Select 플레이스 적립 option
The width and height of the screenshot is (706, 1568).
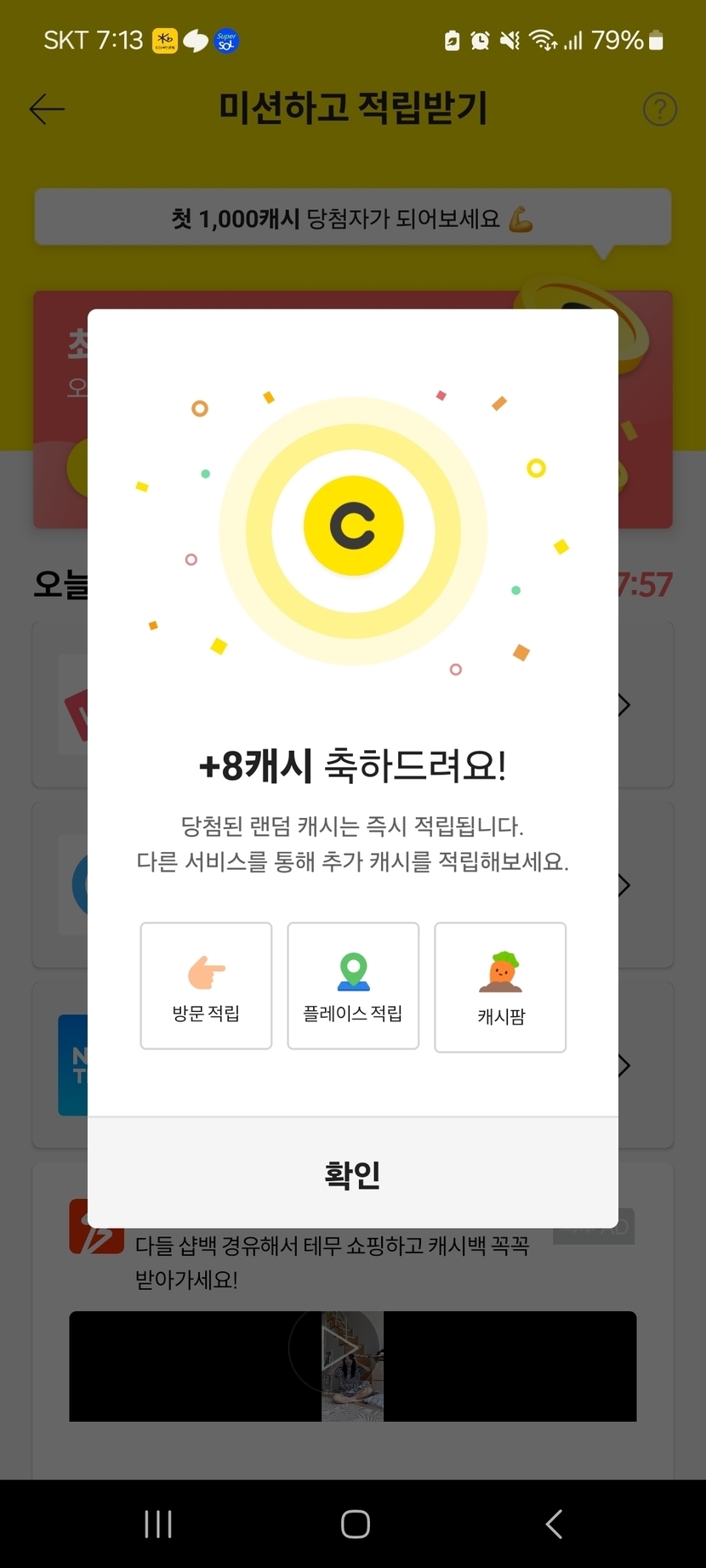[x=353, y=986]
